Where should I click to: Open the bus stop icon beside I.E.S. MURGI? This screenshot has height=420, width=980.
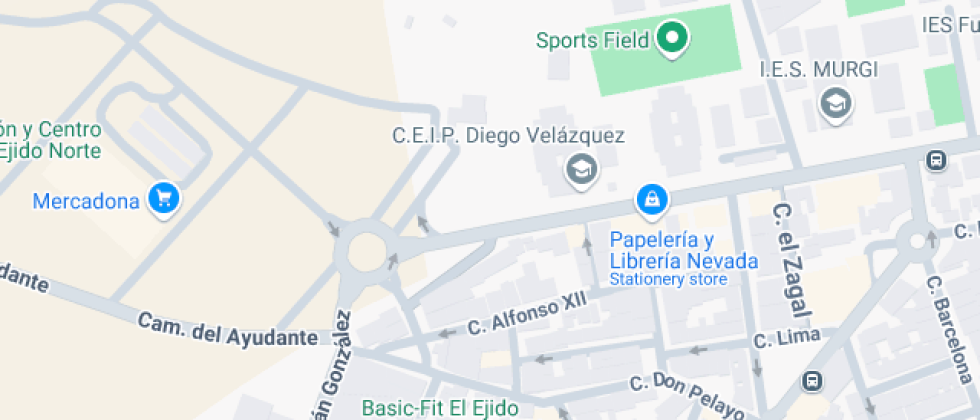pyautogui.click(x=936, y=160)
